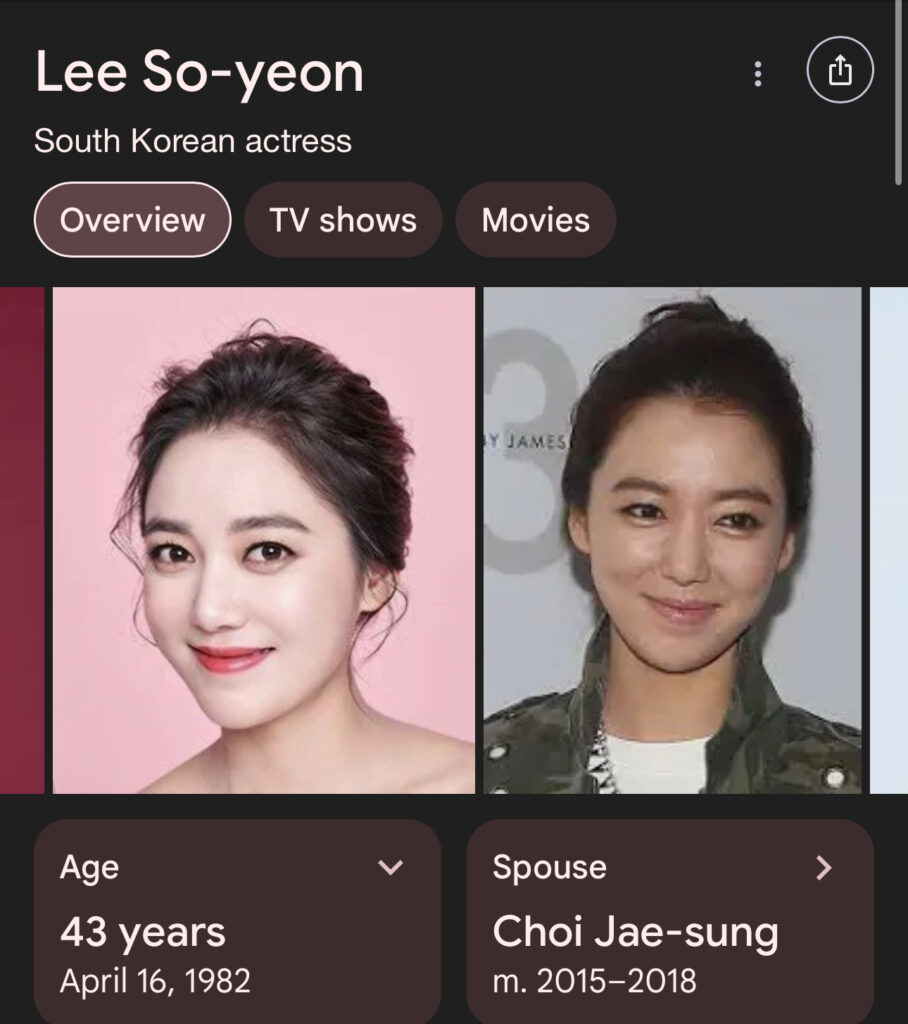
Task: Switch to the Movies tab
Action: click(x=535, y=220)
